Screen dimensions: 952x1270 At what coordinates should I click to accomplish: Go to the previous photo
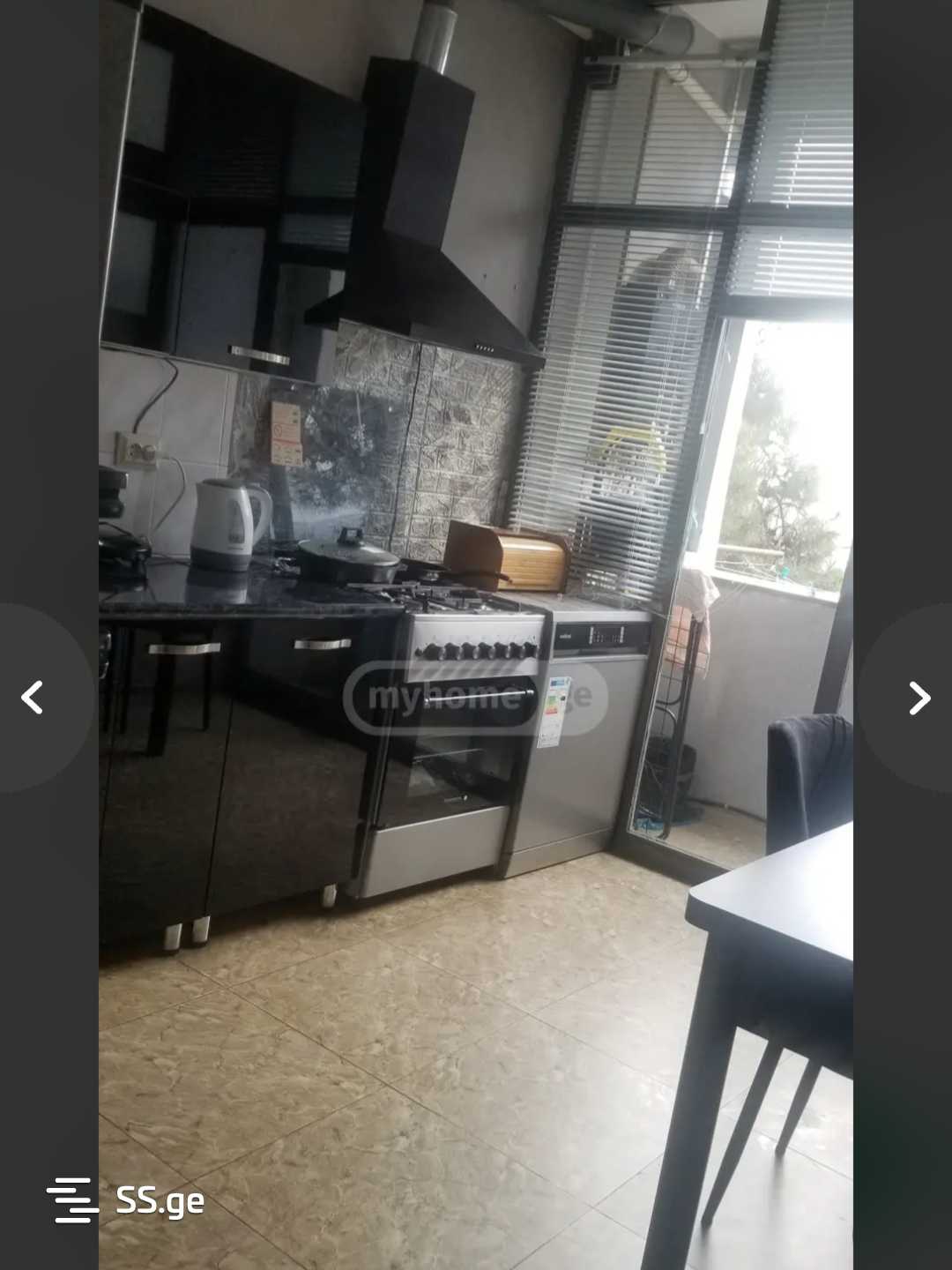33,698
